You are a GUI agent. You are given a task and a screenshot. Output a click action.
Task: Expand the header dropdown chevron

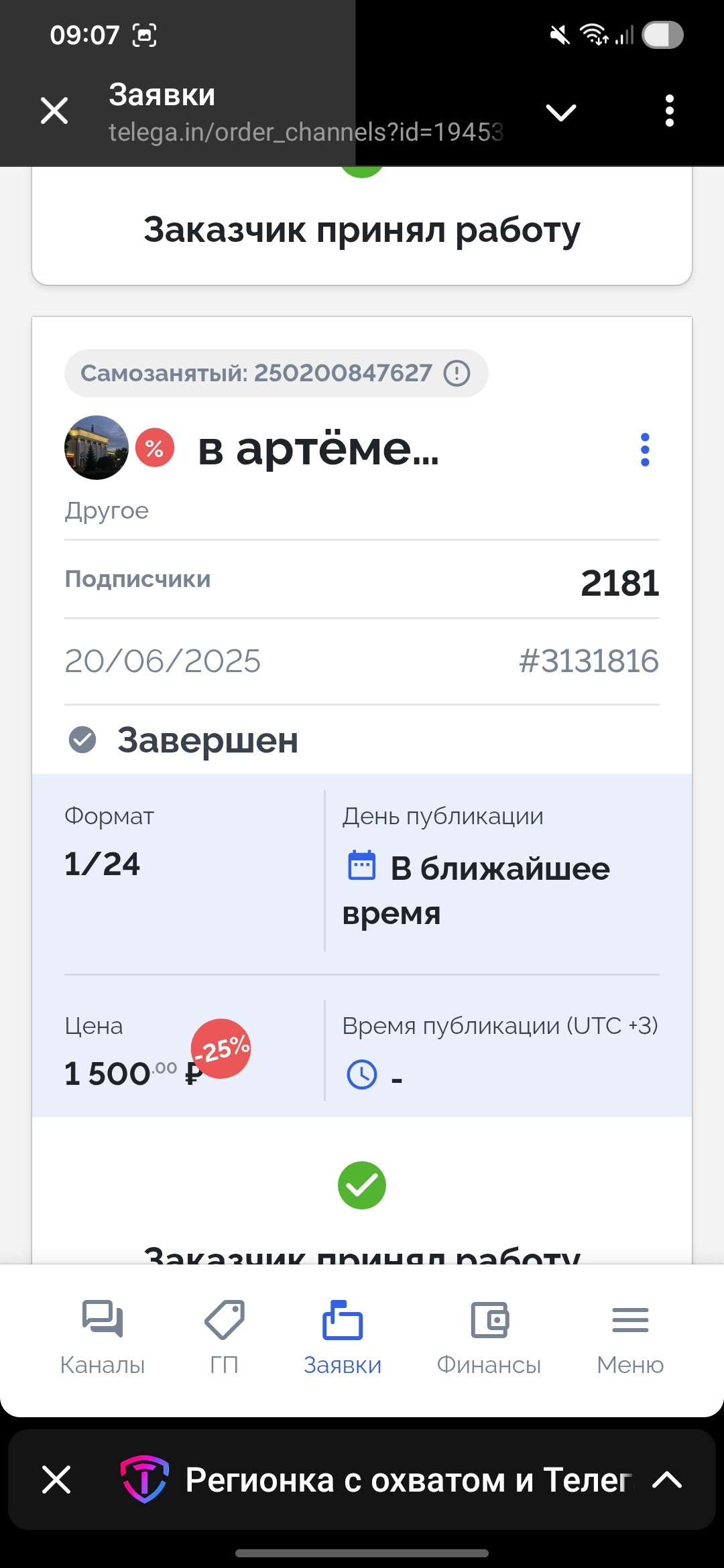[x=561, y=112]
